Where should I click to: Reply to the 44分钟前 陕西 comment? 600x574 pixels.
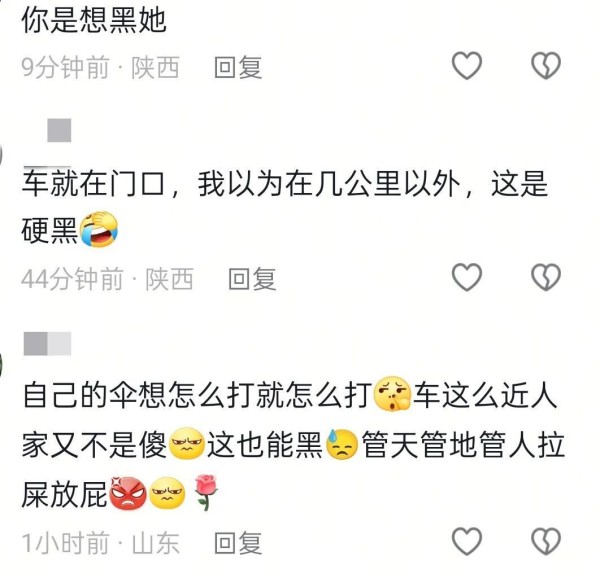[x=252, y=279]
